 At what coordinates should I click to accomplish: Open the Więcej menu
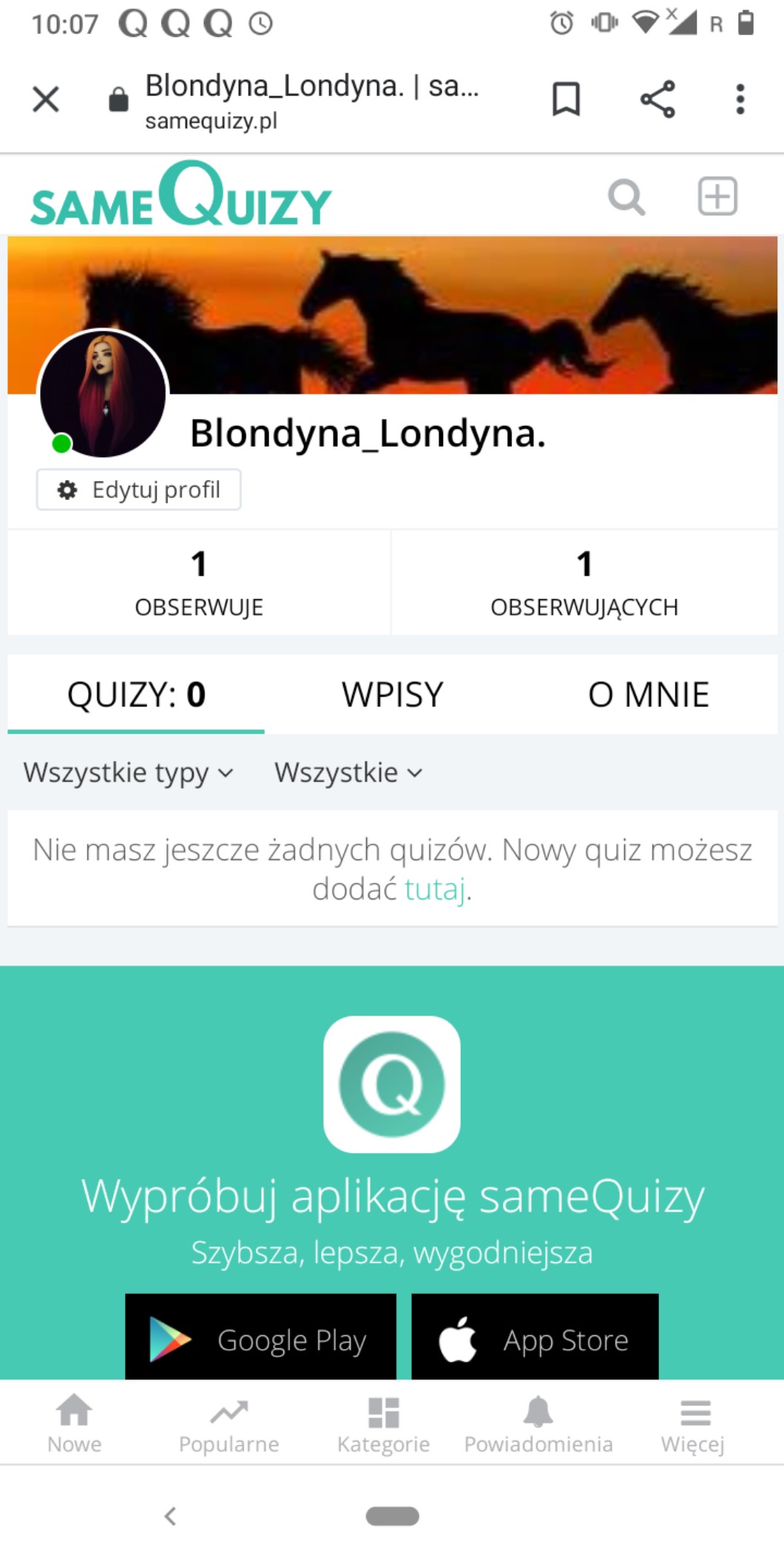(x=693, y=1424)
